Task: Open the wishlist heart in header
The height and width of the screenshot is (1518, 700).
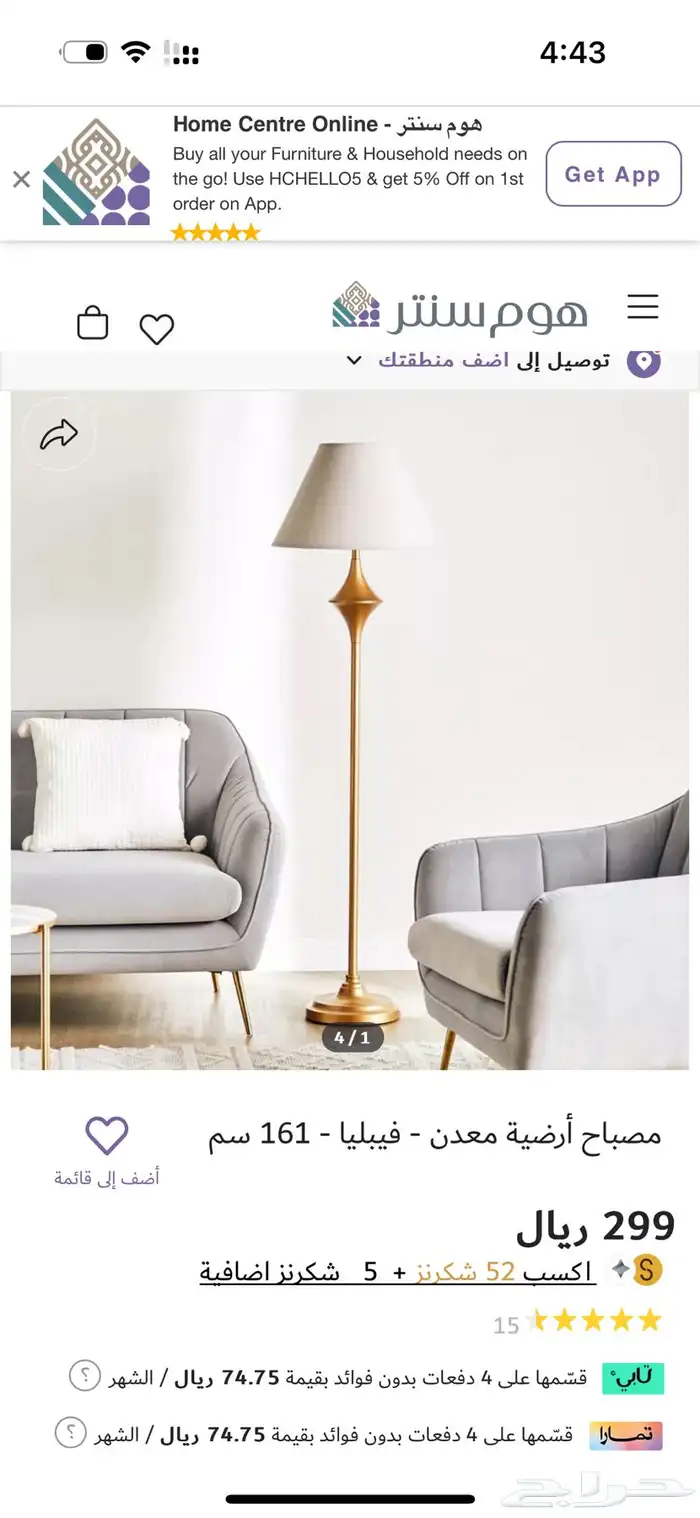Action: tap(156, 329)
